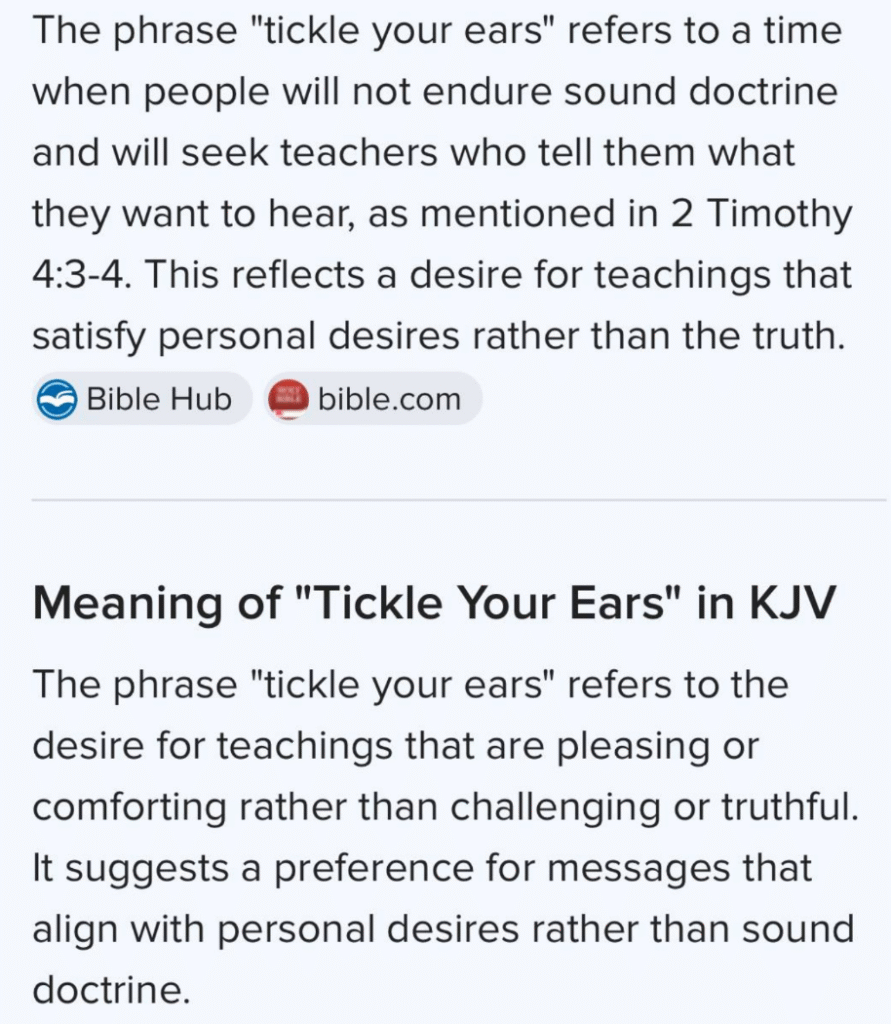Open the Bible Hub source chip
This screenshot has width=891, height=1024.
coord(141,400)
